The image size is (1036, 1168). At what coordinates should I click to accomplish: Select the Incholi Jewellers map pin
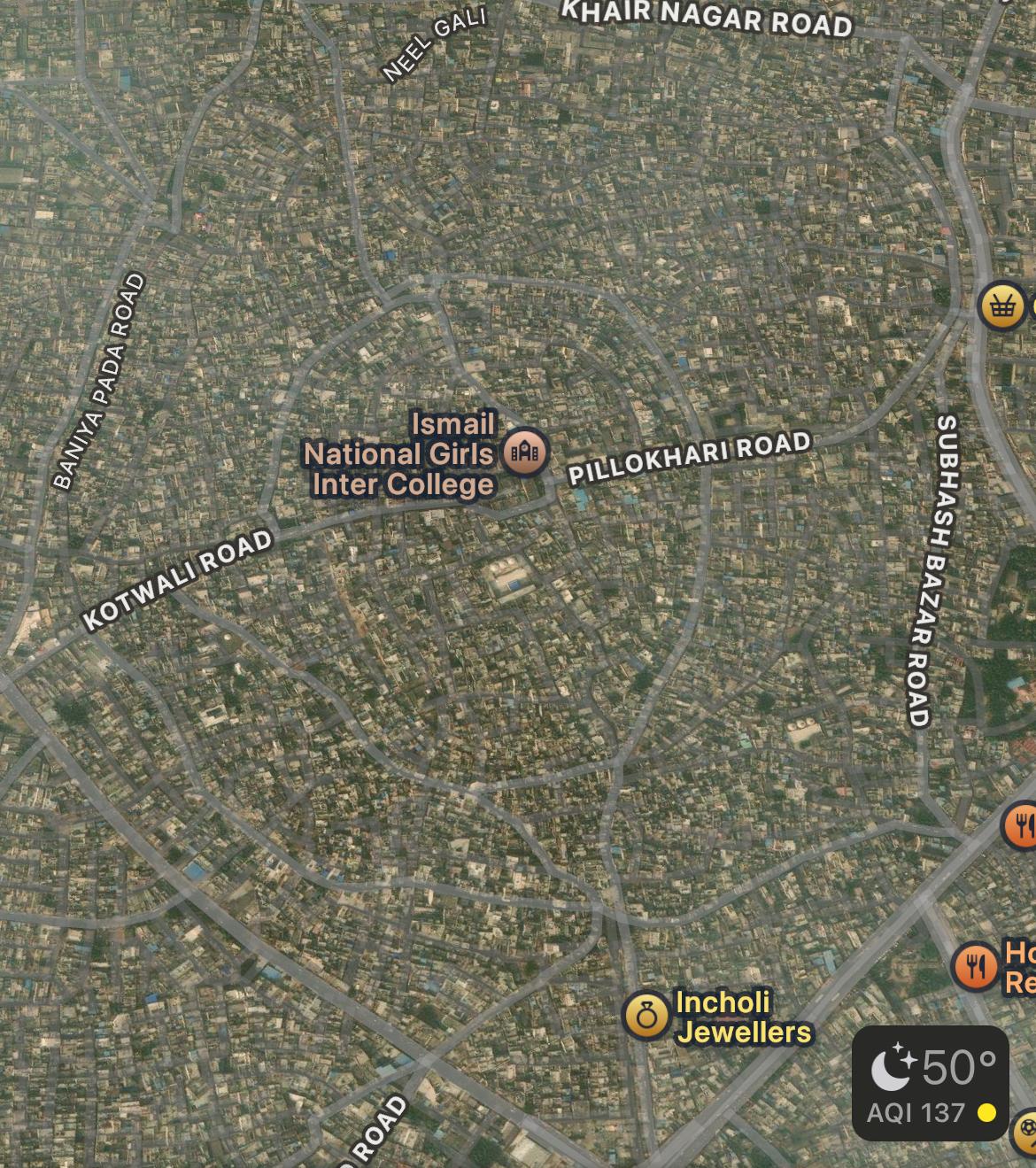(x=646, y=1015)
